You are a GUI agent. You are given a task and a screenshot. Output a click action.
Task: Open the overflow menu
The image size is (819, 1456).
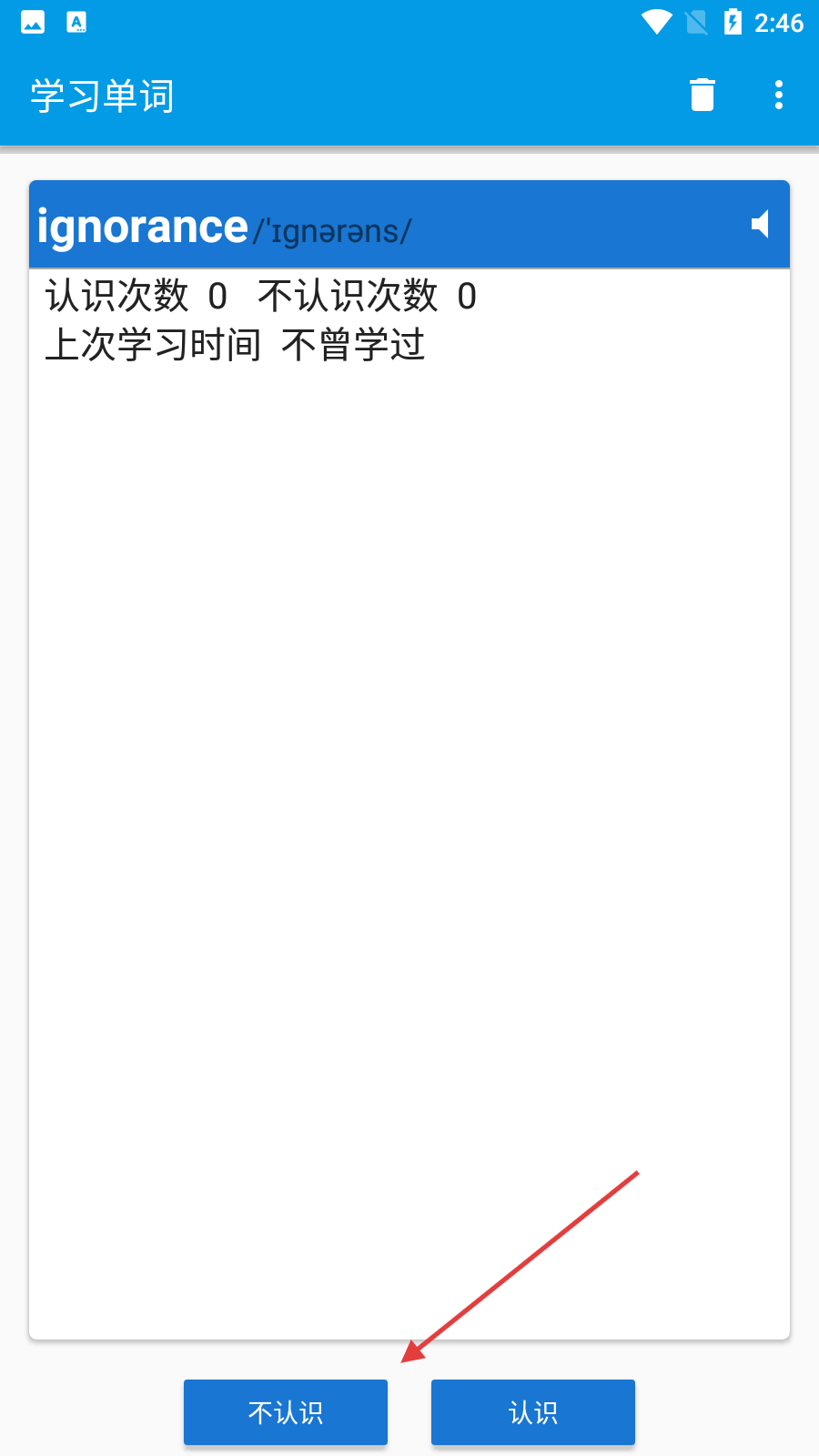(778, 95)
